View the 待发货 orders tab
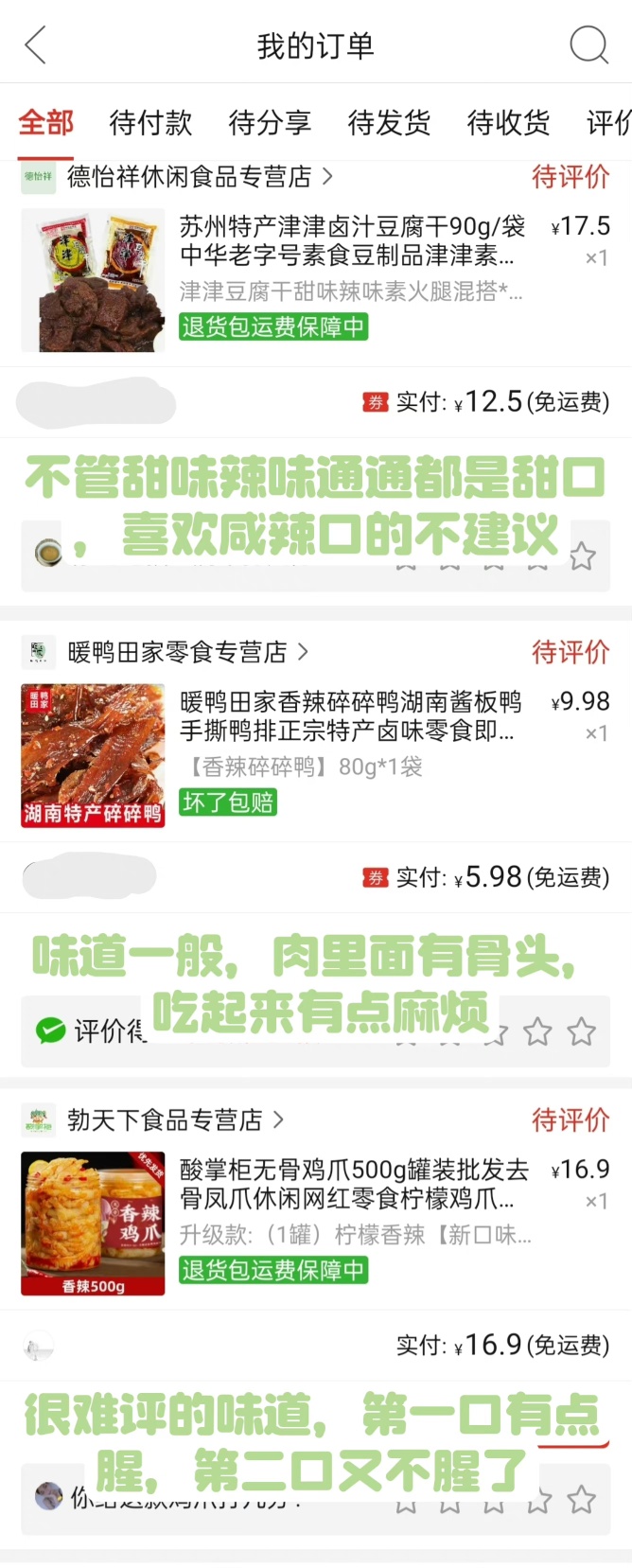Image resolution: width=632 pixels, height=1568 pixels. point(389,122)
